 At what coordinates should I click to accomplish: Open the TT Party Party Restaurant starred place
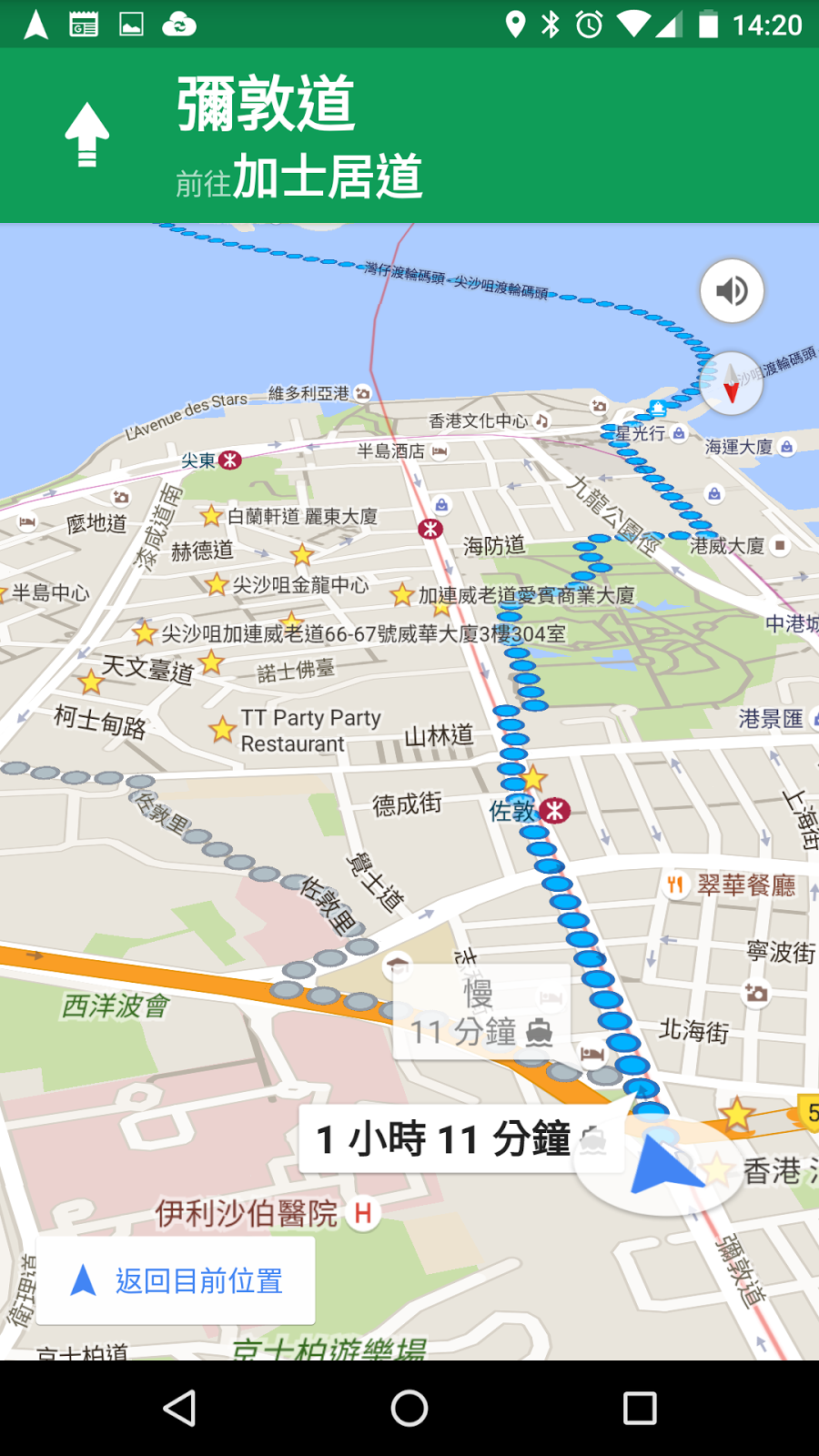click(x=222, y=729)
